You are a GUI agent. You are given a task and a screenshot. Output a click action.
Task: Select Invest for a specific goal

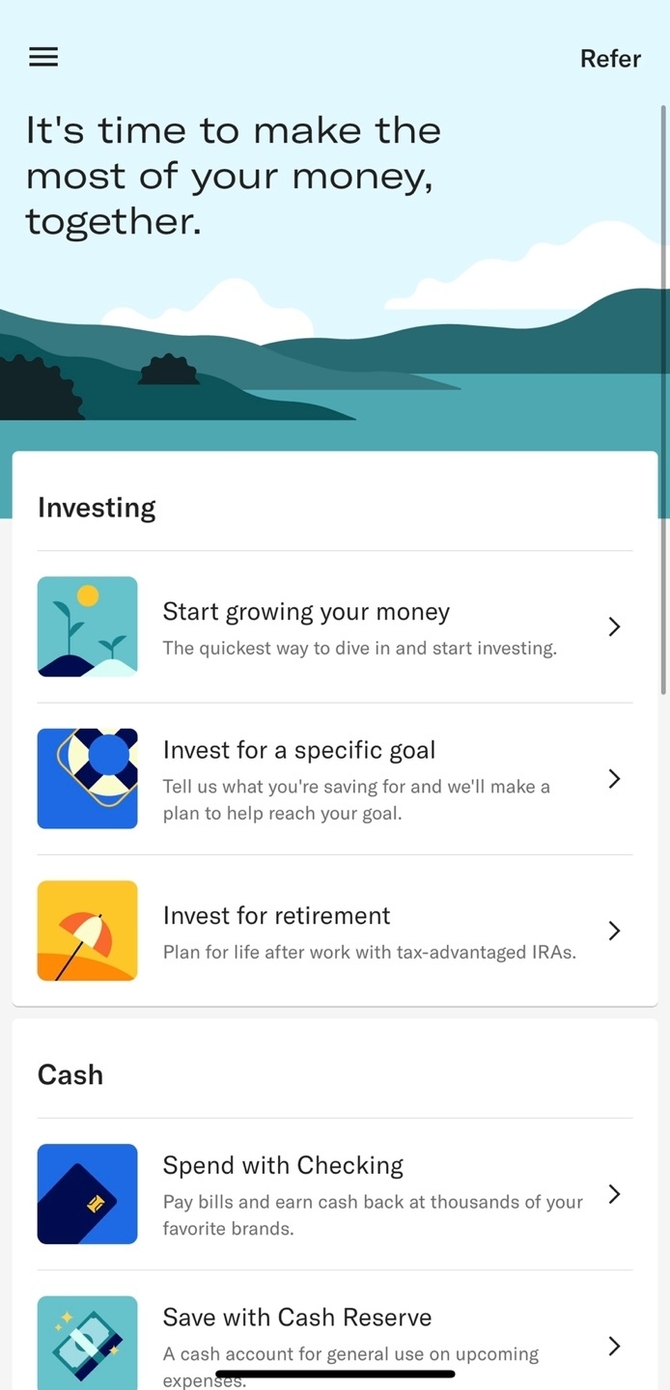[334, 779]
